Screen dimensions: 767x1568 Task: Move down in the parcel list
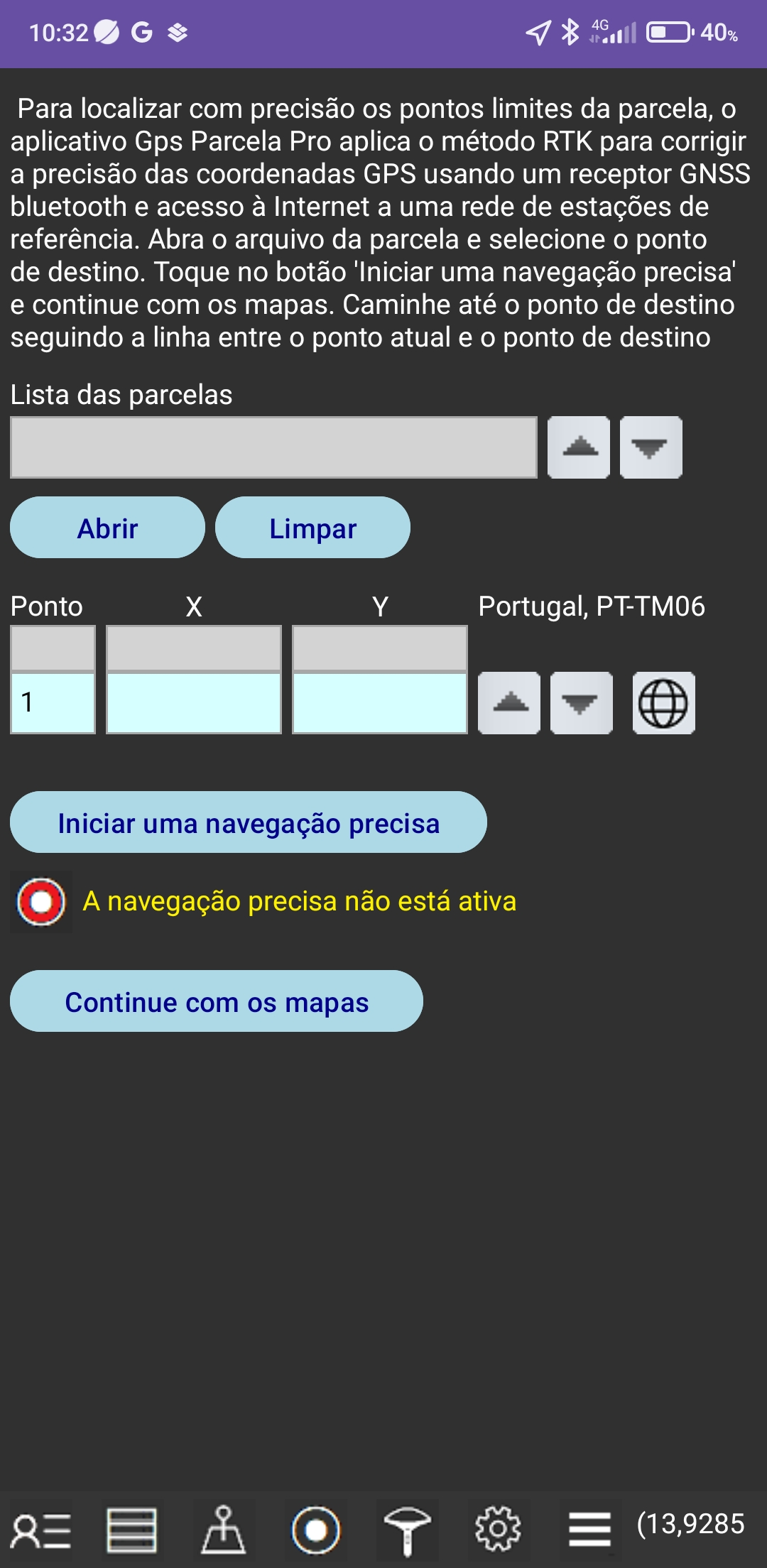pyautogui.click(x=651, y=447)
